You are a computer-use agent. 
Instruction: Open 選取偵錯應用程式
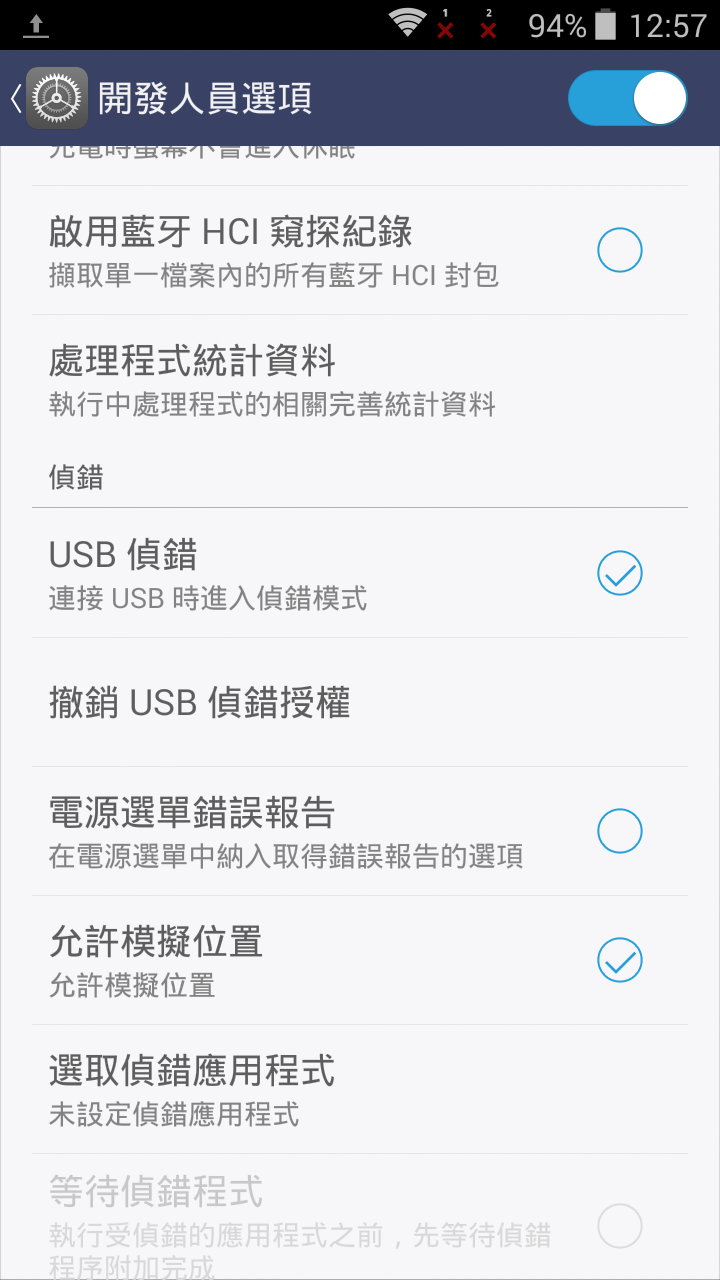(x=192, y=1089)
